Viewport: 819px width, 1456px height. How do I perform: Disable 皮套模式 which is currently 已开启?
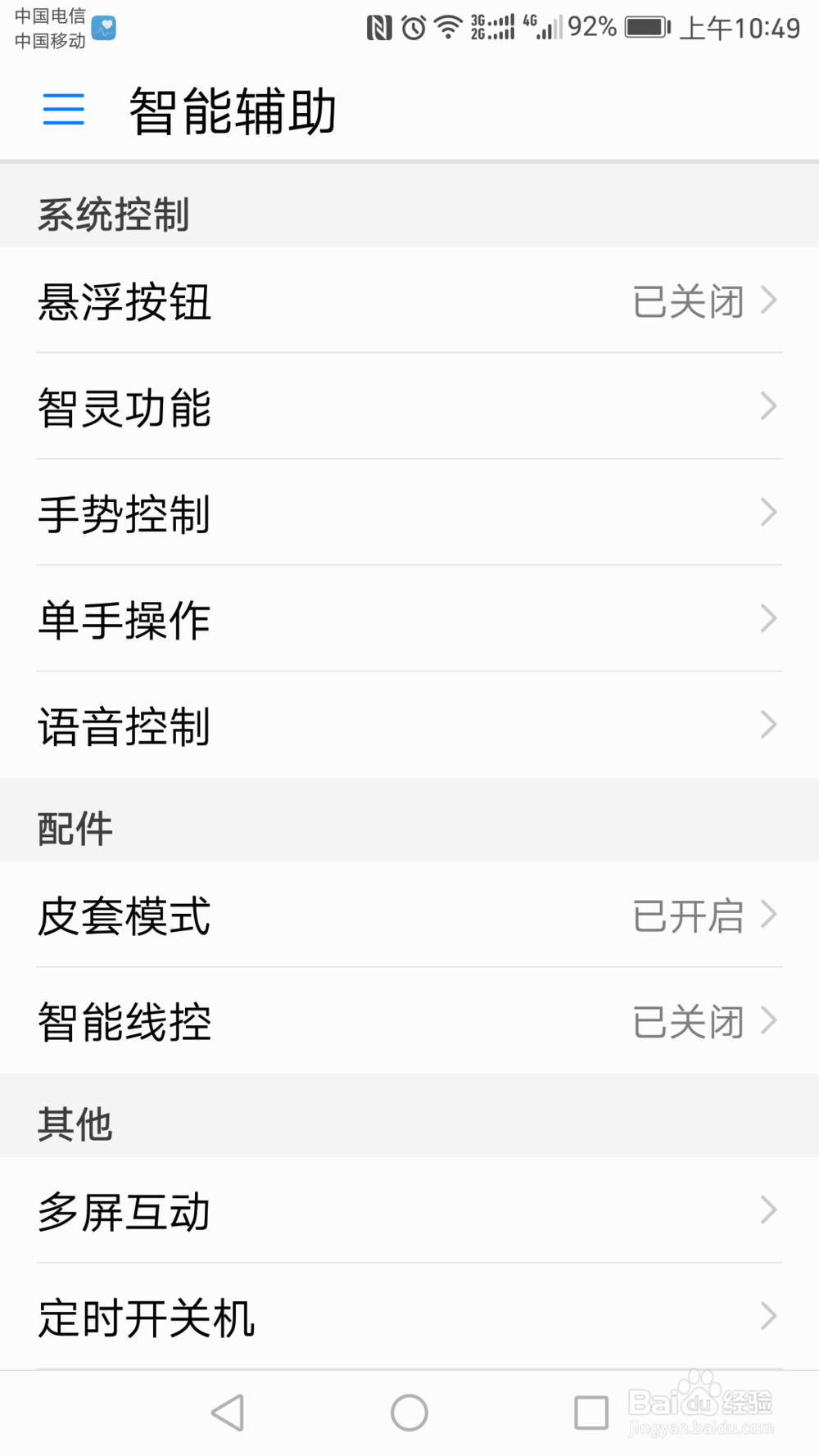pos(409,916)
